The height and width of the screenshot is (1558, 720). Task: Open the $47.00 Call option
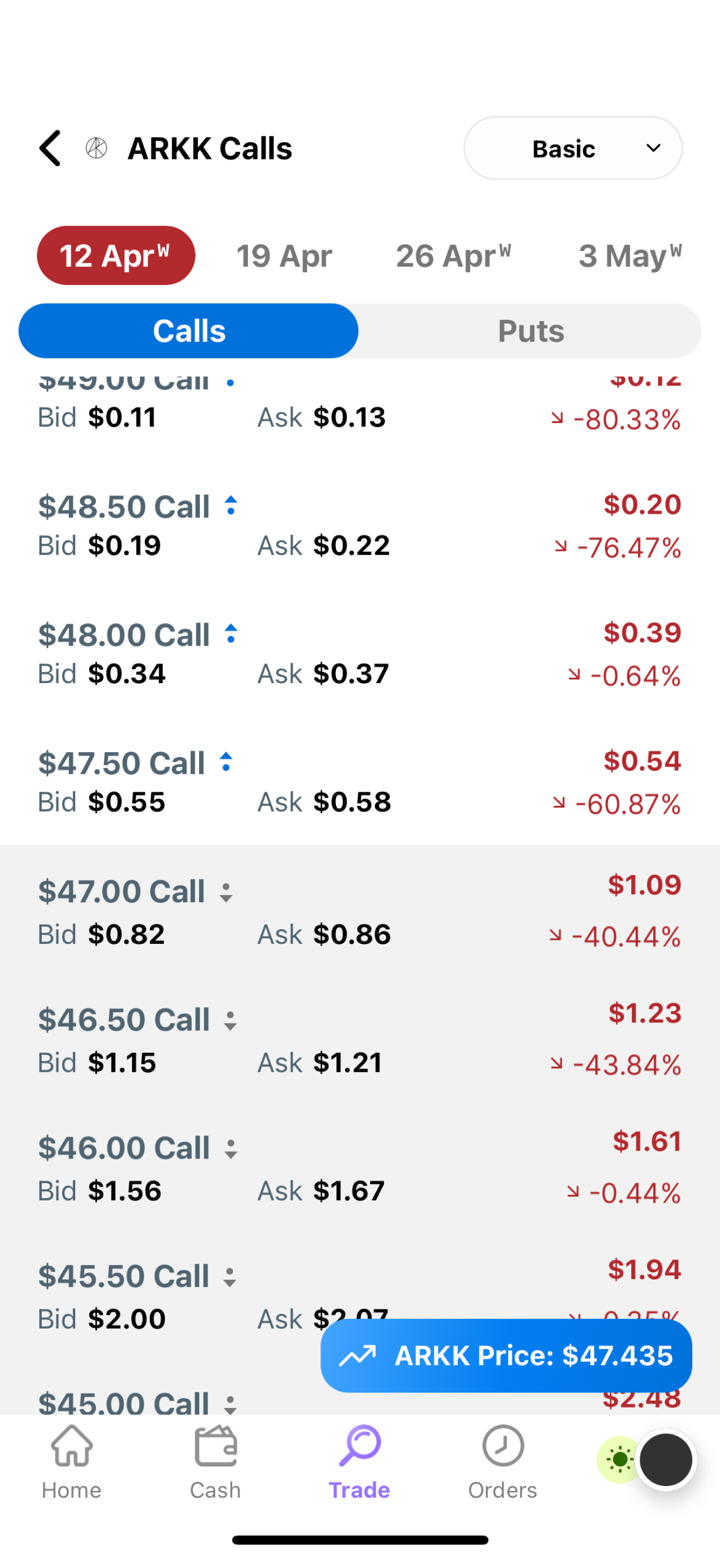(x=121, y=891)
